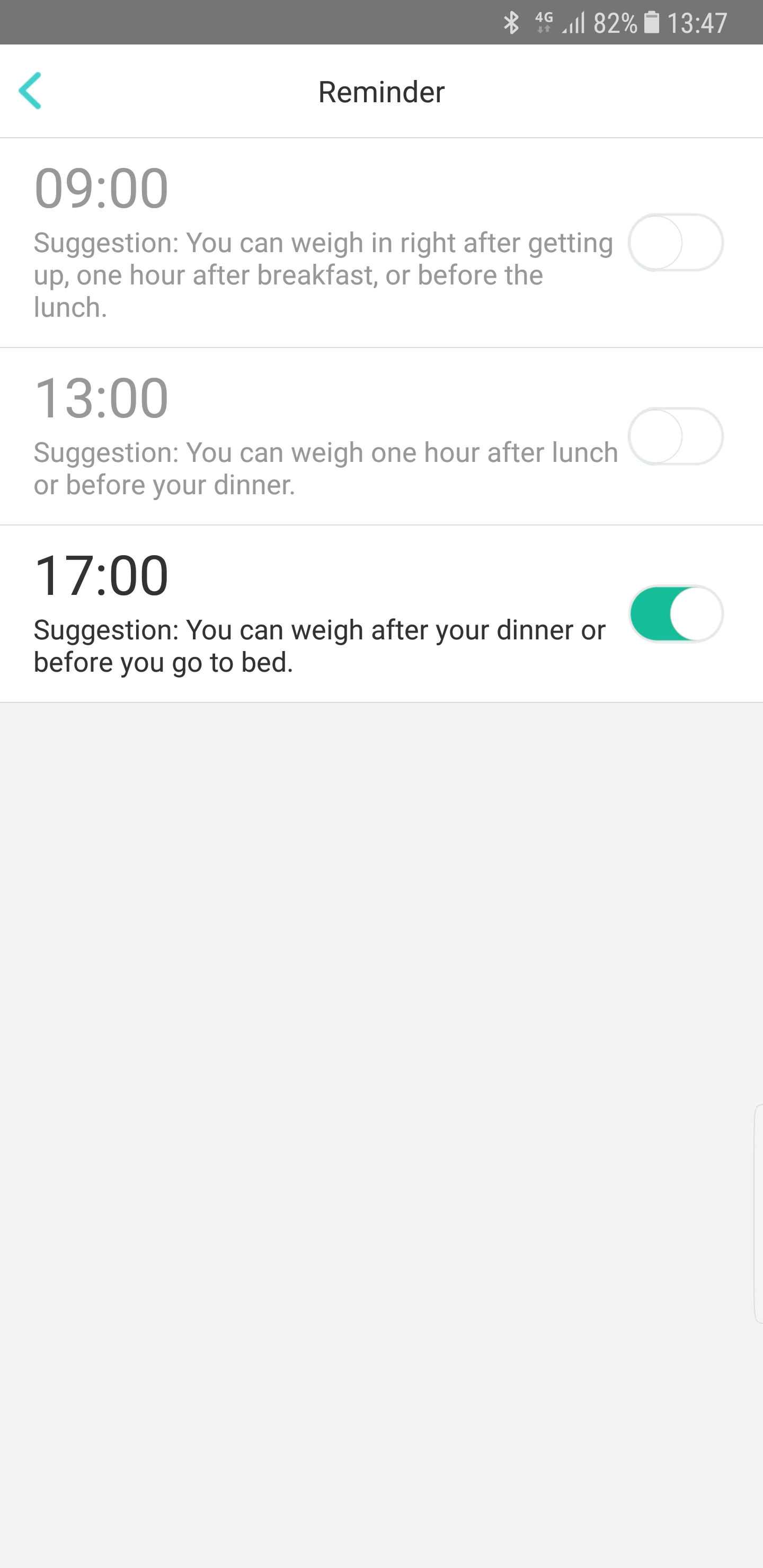This screenshot has height=1568, width=763.
Task: Open the 09:00 time to edit it
Action: [101, 188]
